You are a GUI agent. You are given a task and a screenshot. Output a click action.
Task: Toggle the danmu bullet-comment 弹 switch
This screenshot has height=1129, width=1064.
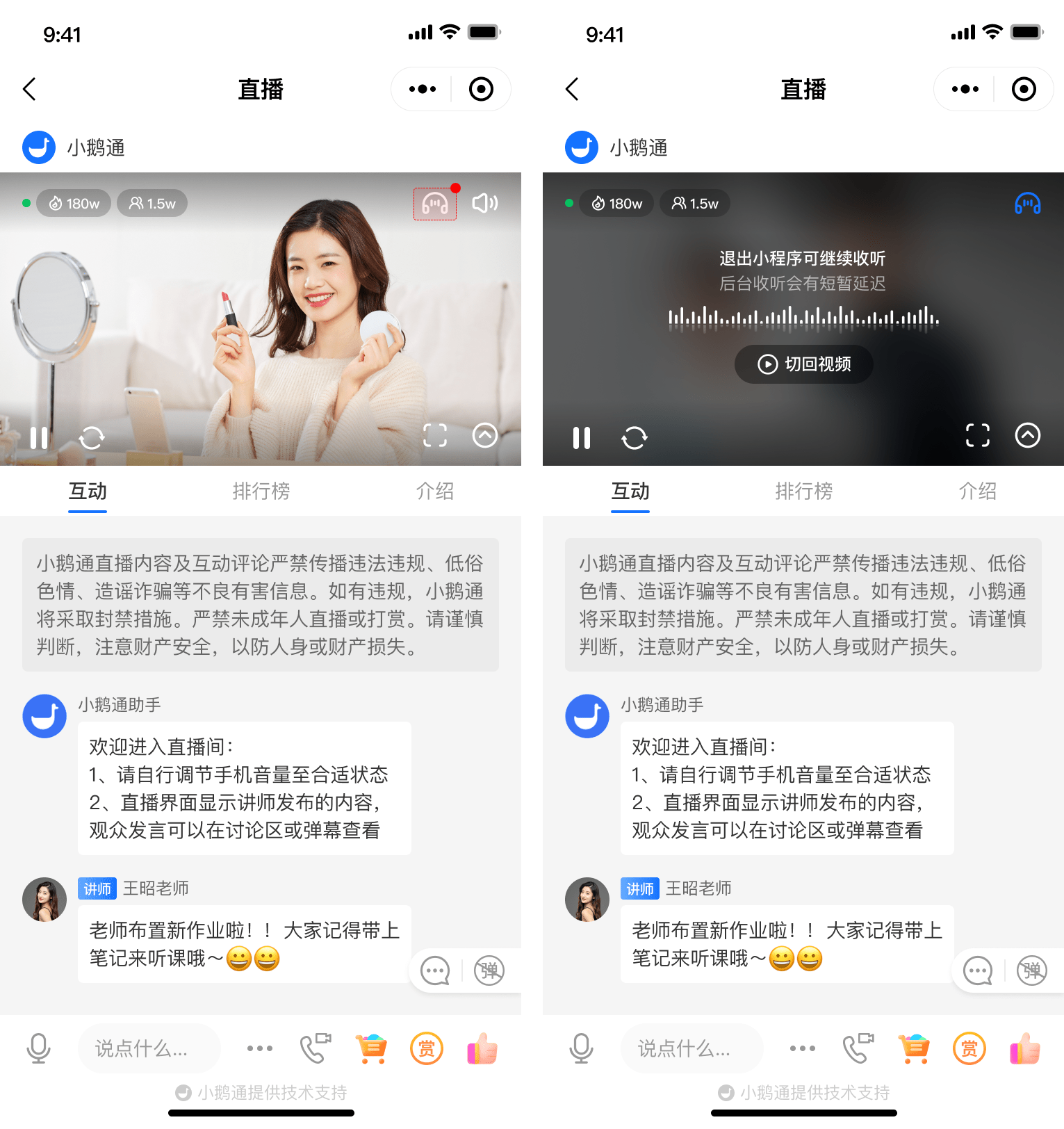coord(490,970)
